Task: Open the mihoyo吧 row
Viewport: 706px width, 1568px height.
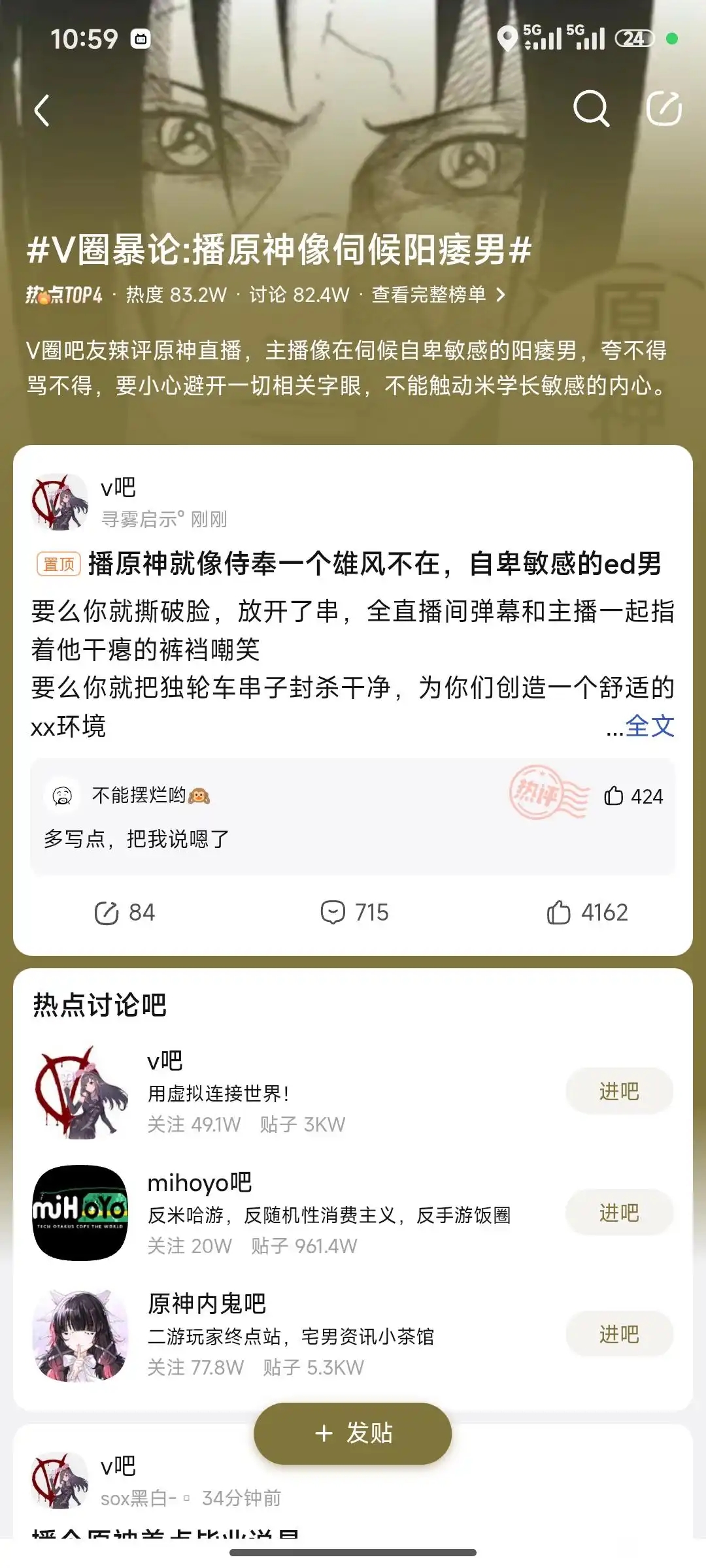Action: [x=353, y=1213]
